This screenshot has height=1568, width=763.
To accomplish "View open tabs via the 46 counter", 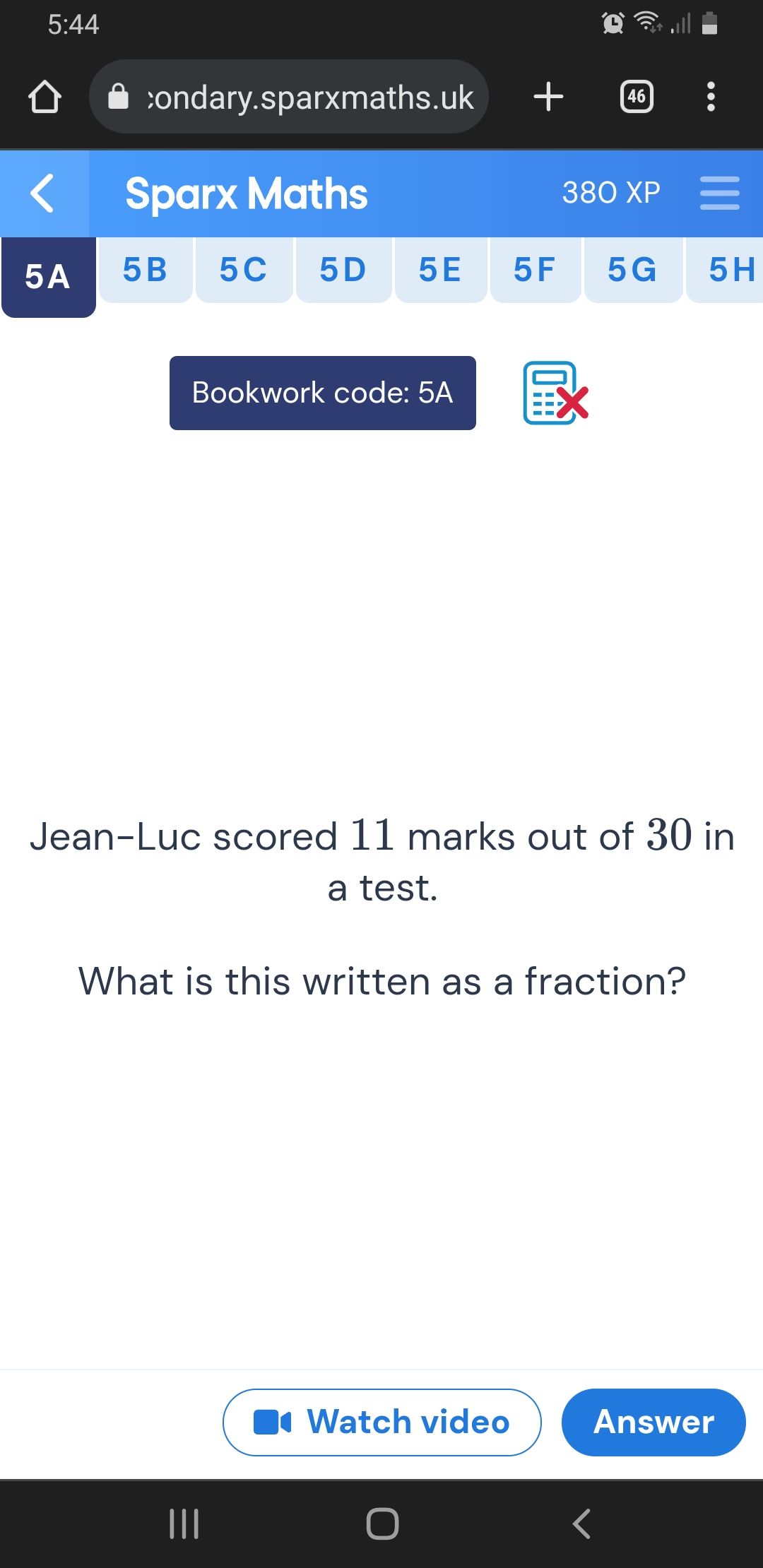I will coord(634,97).
